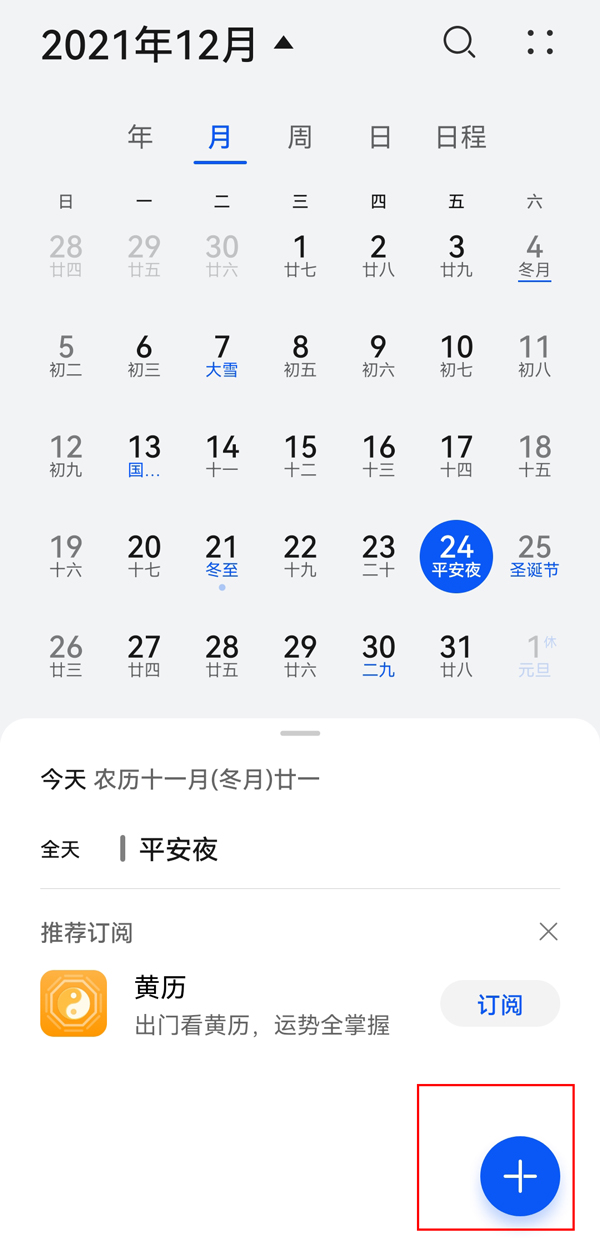Screen dimensions: 600x1256
Task: Subscribe to 黄历 with 订阅 button
Action: coord(500,1003)
